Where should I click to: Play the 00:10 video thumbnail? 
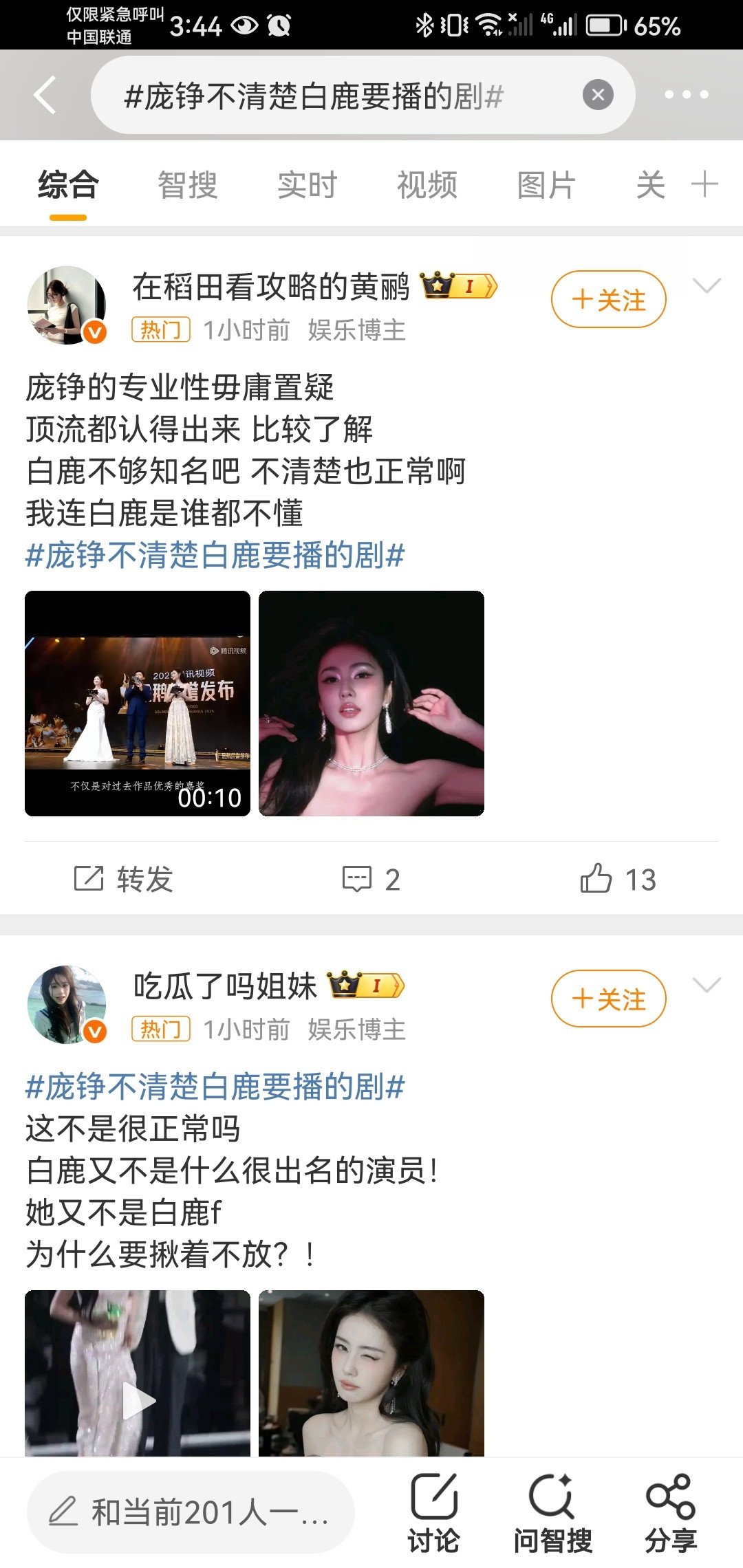point(138,704)
